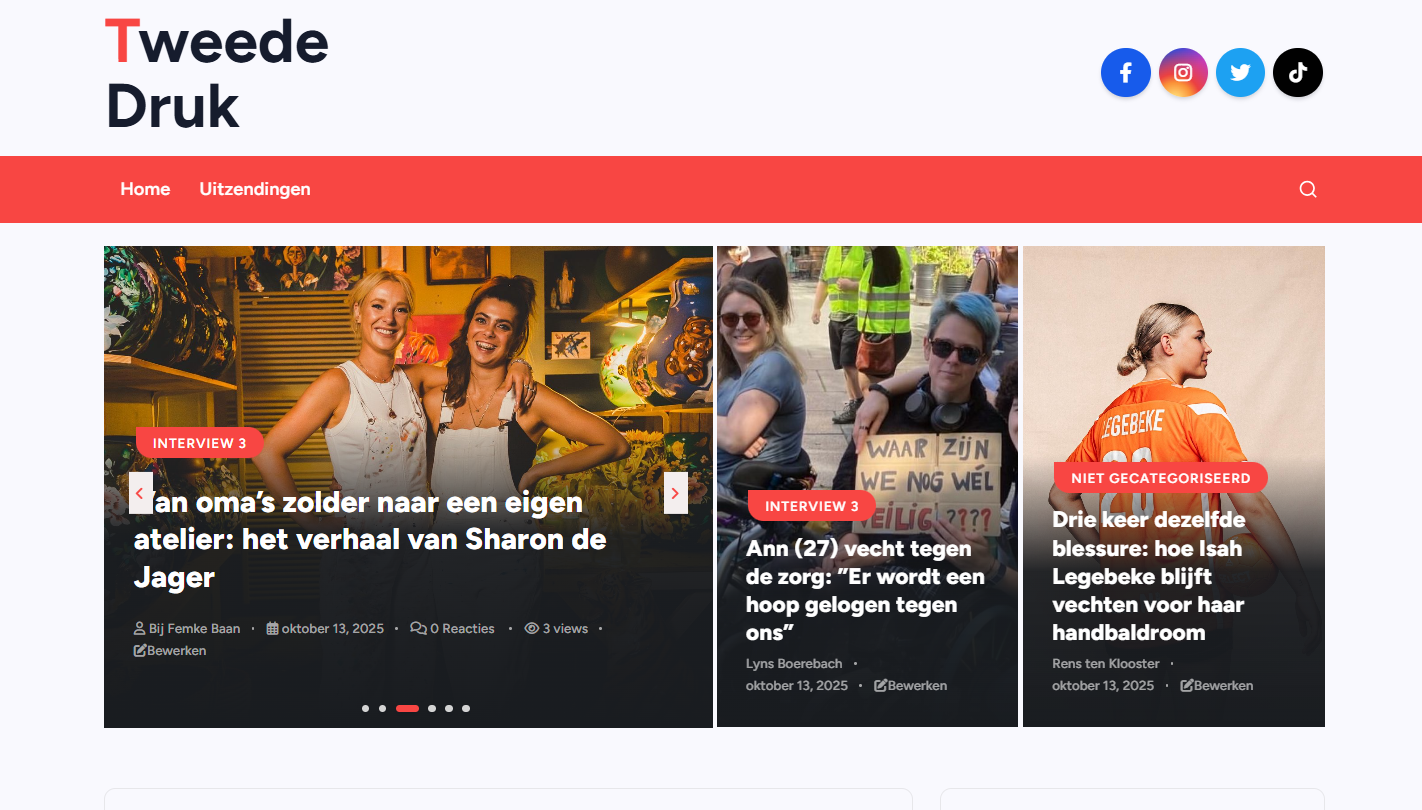
Task: Go to Home in the menu
Action: point(145,189)
